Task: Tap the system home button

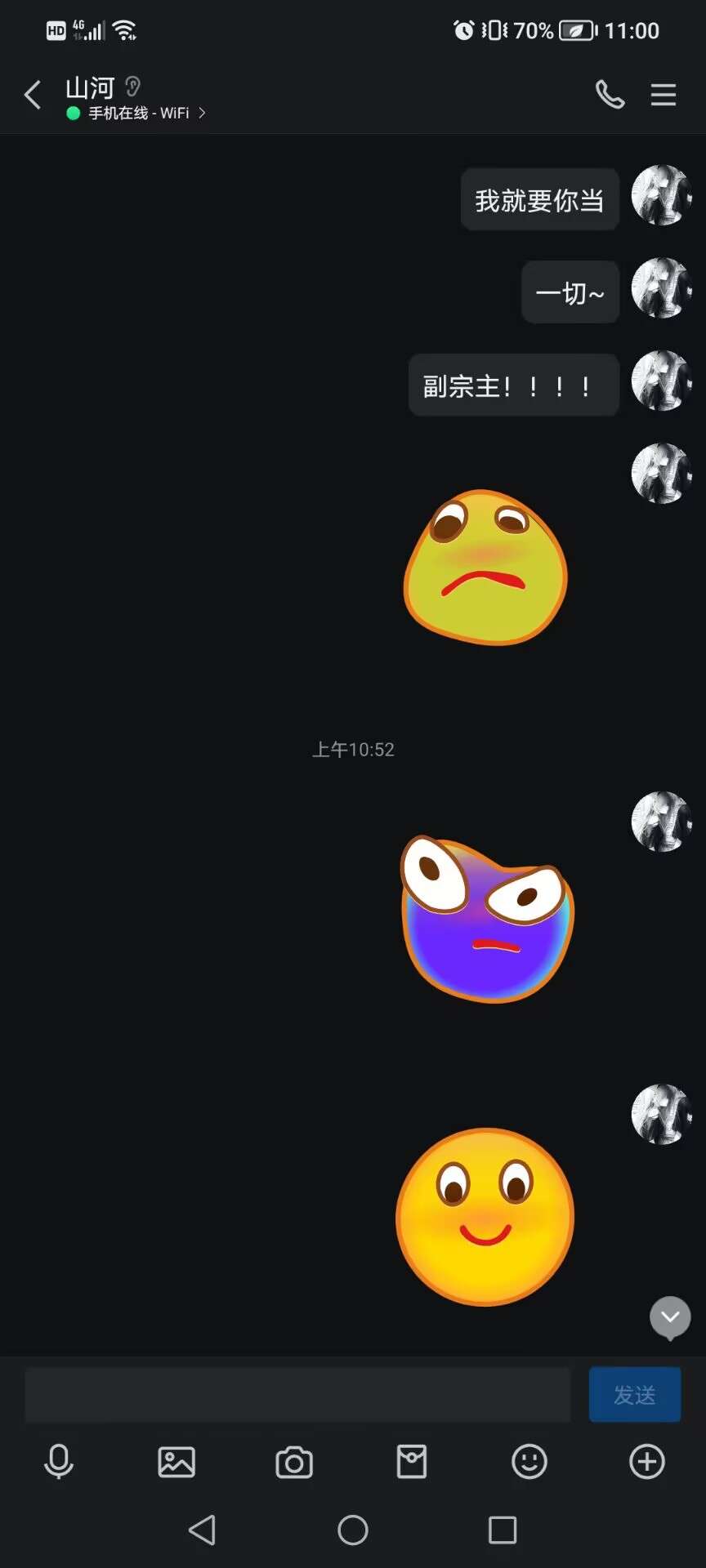Action: (x=353, y=1530)
